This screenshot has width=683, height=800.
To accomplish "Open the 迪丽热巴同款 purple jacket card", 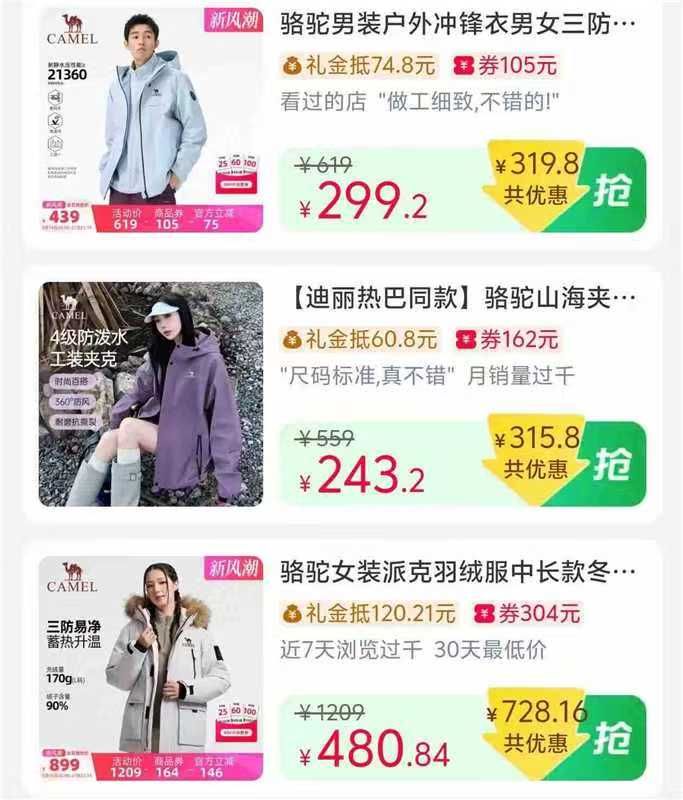I will point(342,394).
